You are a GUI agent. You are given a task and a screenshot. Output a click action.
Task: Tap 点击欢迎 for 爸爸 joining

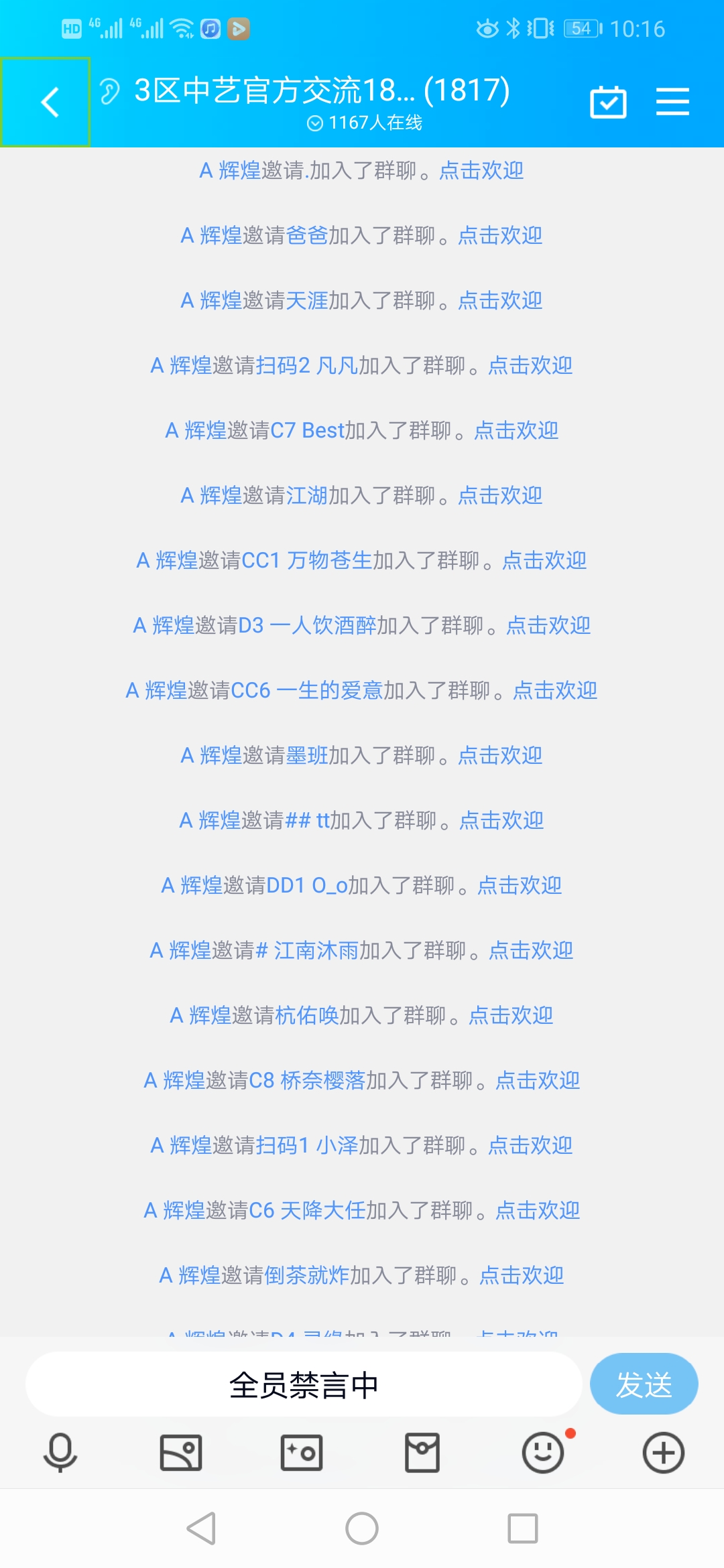click(x=500, y=235)
